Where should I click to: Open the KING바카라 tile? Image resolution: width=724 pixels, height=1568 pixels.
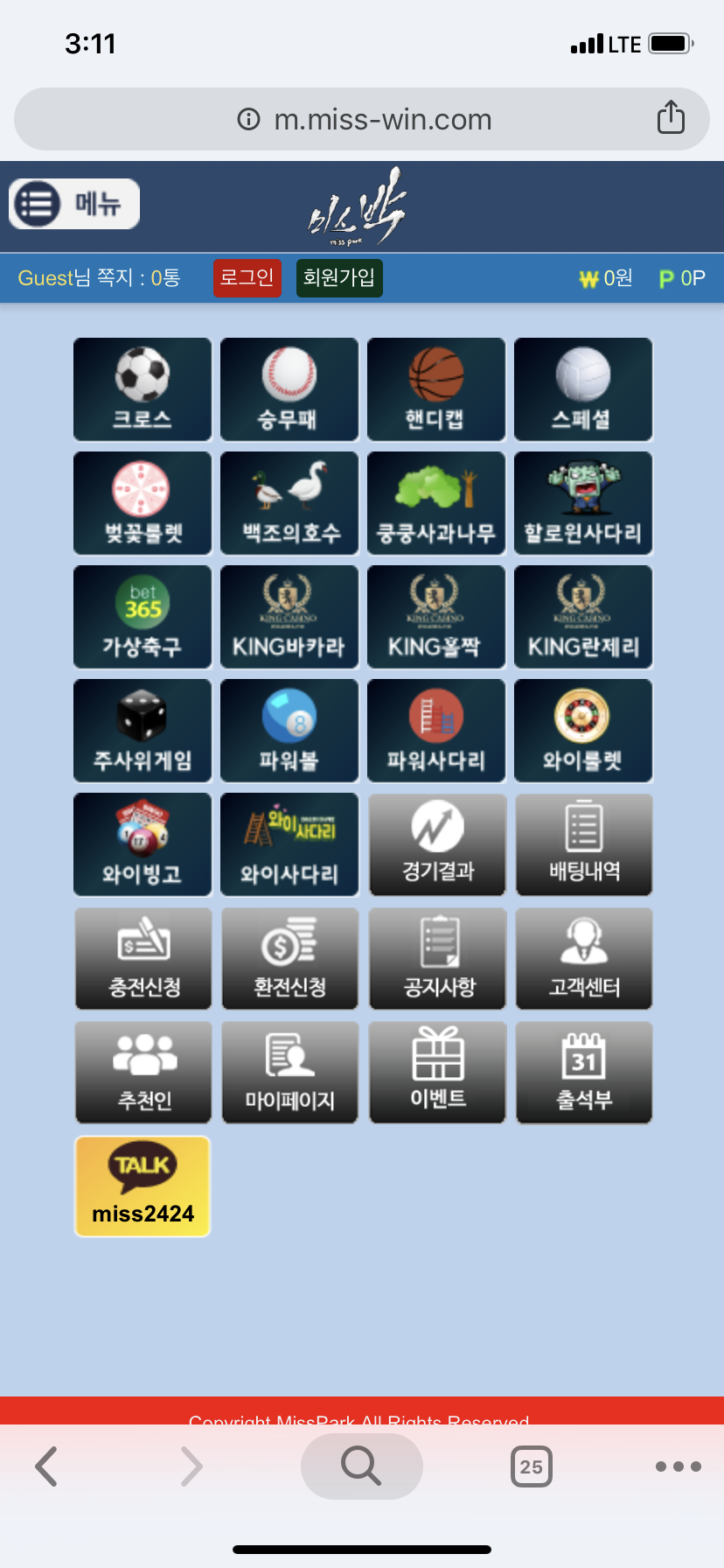pyautogui.click(x=289, y=617)
